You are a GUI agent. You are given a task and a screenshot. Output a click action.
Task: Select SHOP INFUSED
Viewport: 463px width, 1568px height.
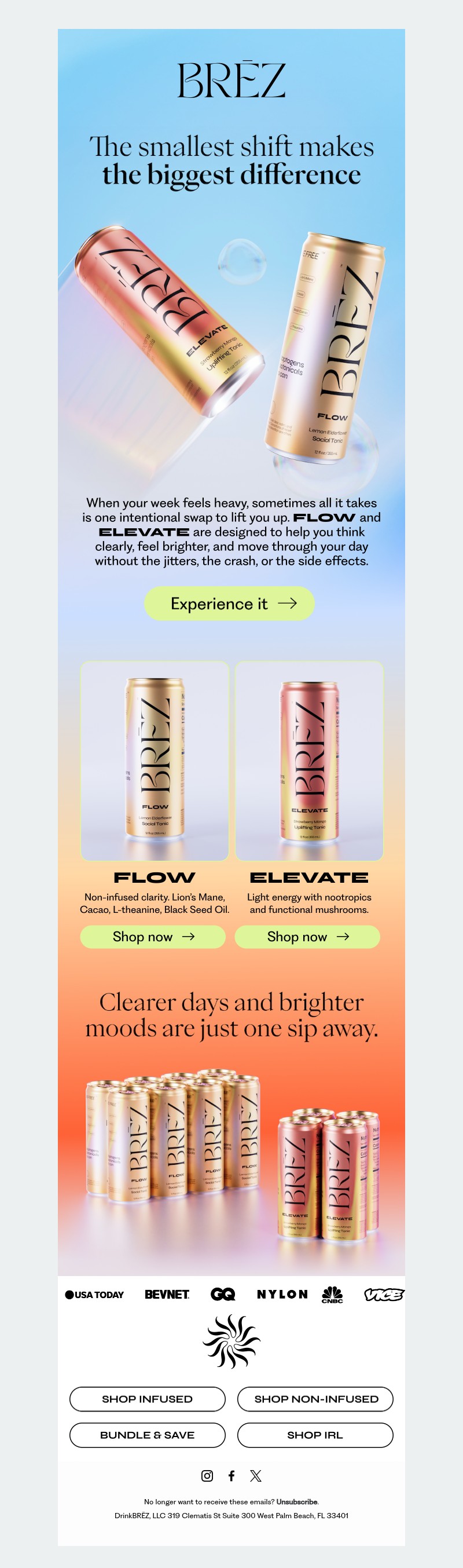pos(147,1399)
